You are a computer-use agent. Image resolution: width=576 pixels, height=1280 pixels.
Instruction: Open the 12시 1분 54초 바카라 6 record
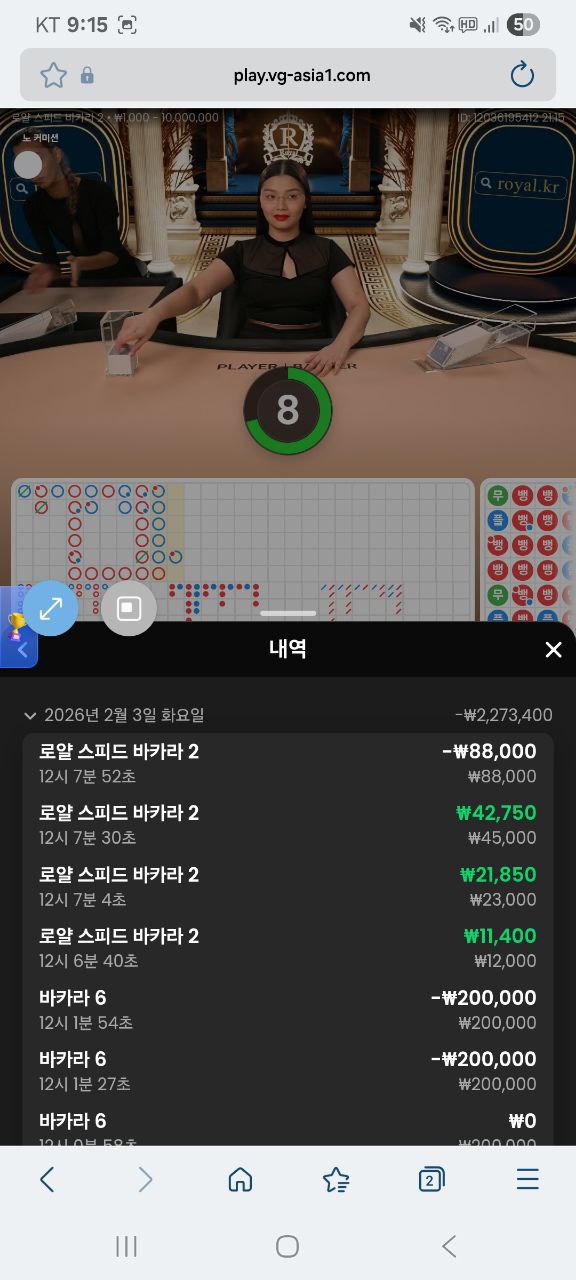tap(288, 1009)
